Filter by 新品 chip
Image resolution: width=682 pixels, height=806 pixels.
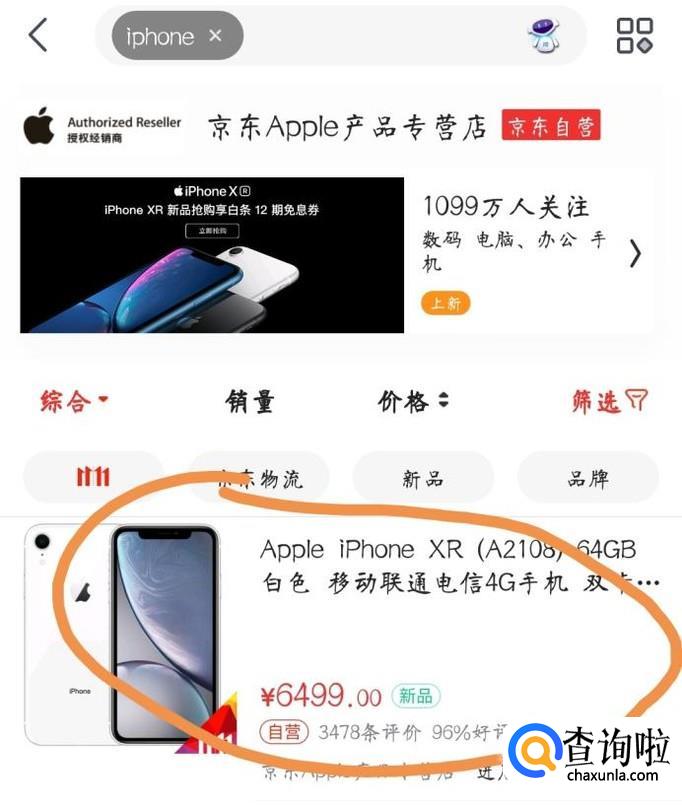tap(423, 478)
